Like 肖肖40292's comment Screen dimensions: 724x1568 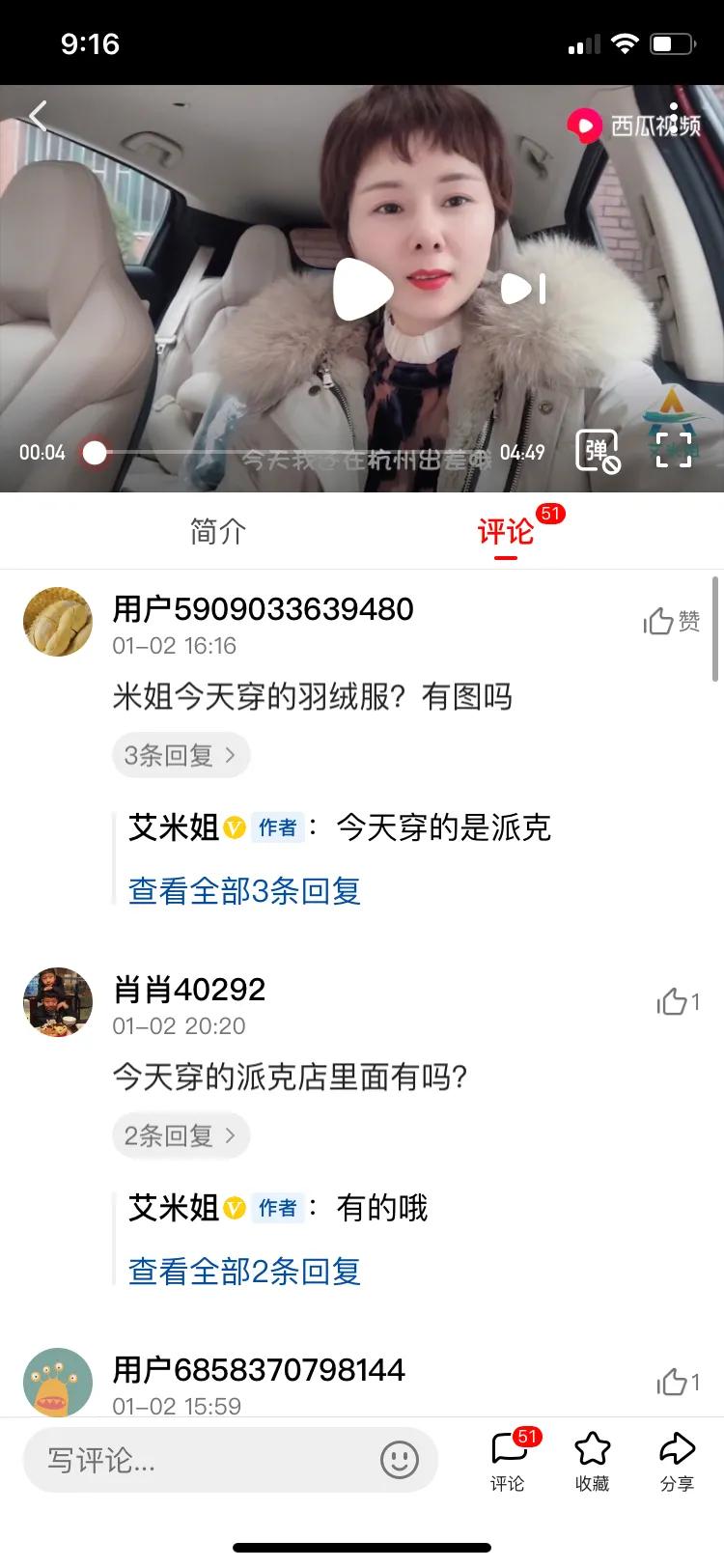tap(676, 1003)
